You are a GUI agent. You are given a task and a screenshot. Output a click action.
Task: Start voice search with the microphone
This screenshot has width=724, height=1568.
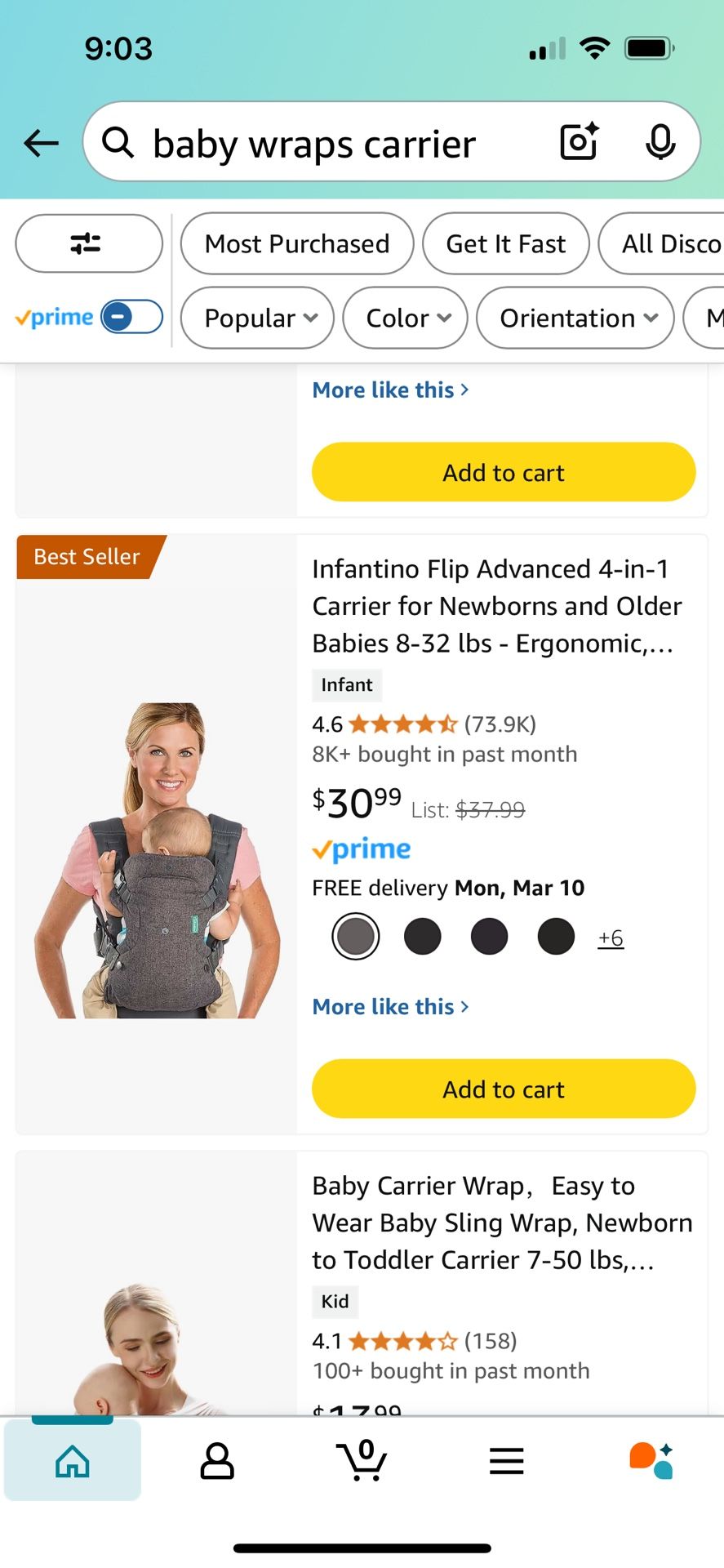pos(660,142)
